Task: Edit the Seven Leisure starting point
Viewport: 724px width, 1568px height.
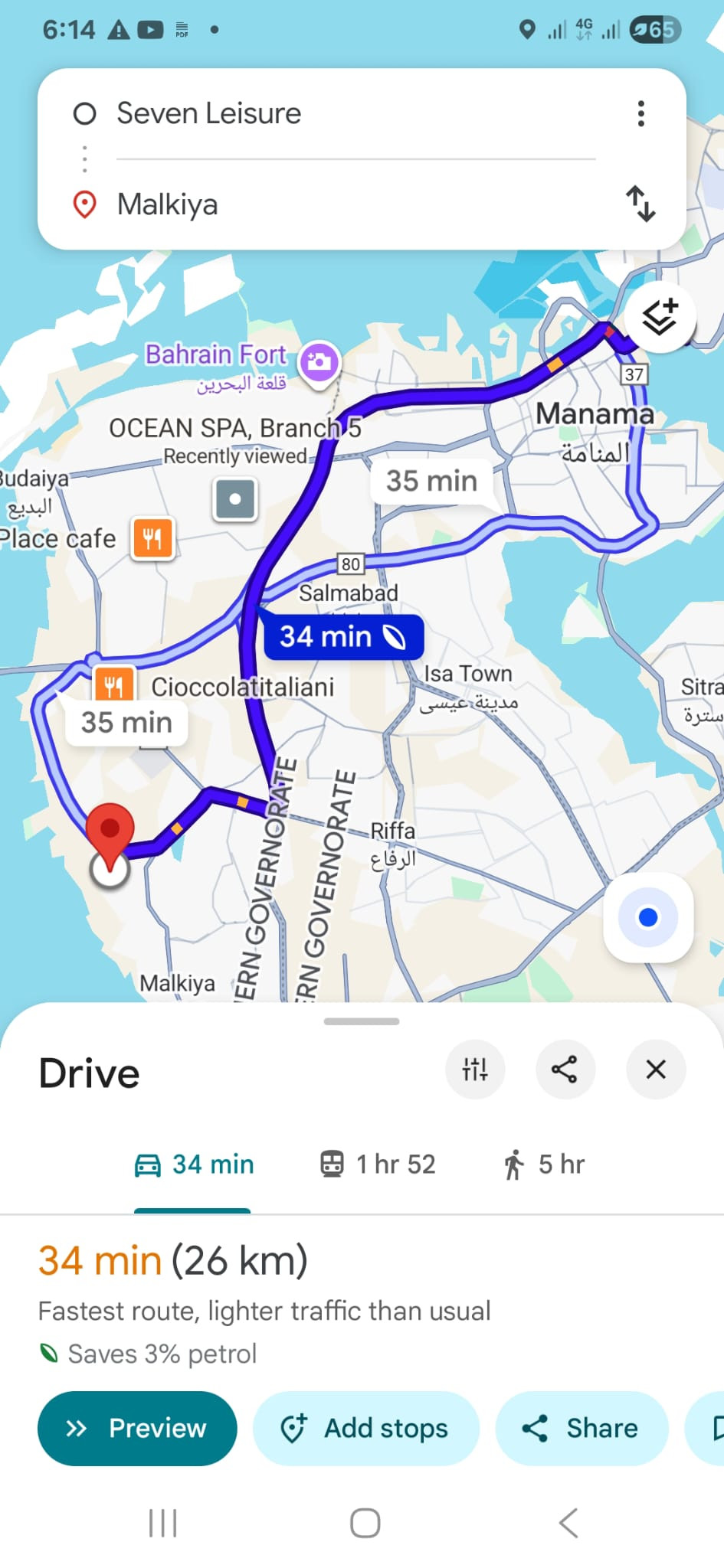Action: pos(208,114)
